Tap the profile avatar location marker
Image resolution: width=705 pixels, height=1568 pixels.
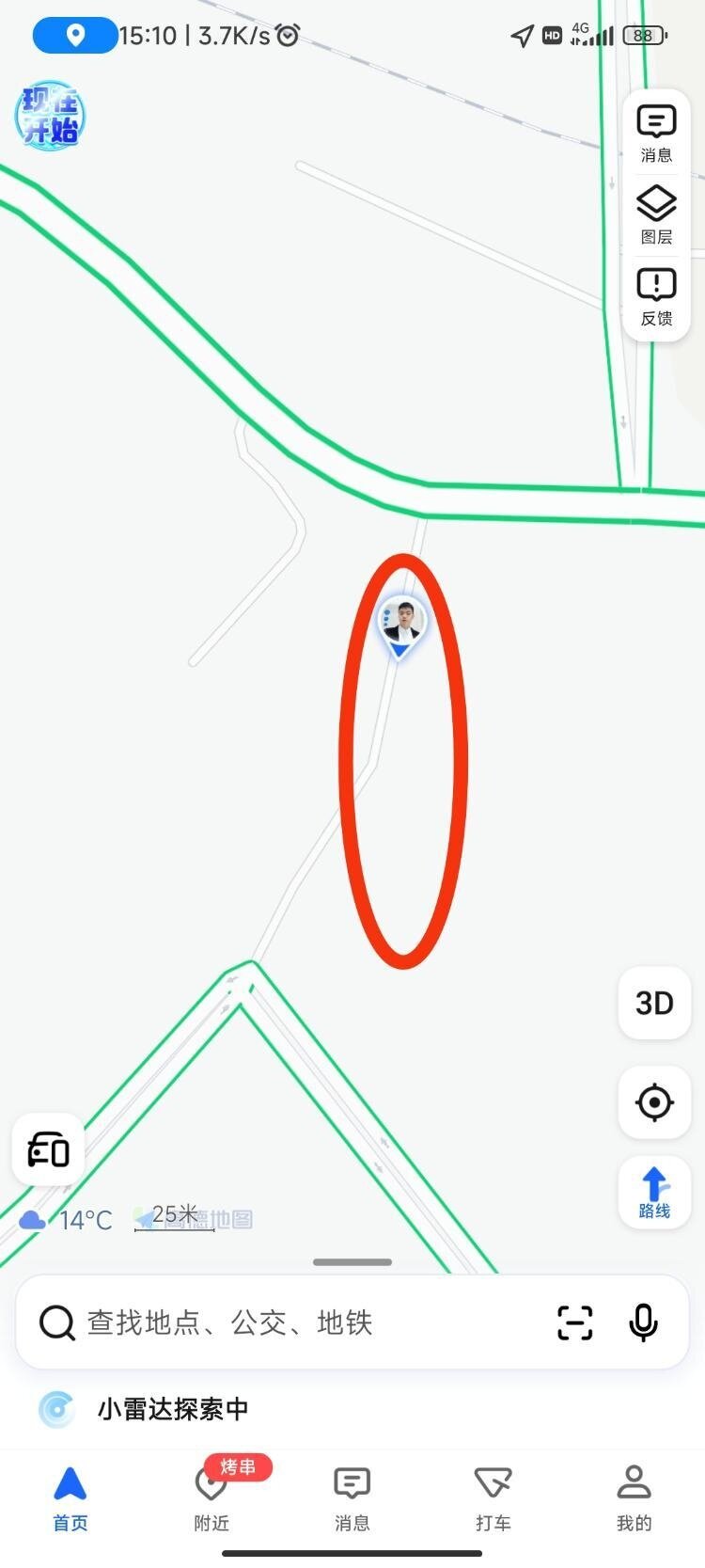[402, 623]
